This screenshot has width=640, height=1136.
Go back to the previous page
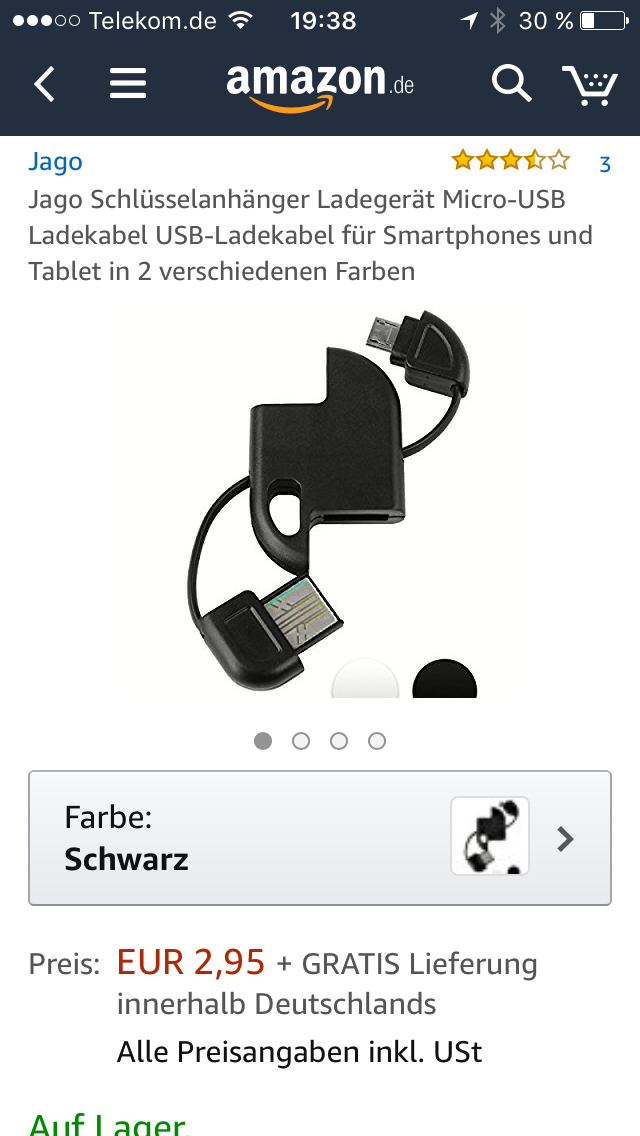(44, 84)
